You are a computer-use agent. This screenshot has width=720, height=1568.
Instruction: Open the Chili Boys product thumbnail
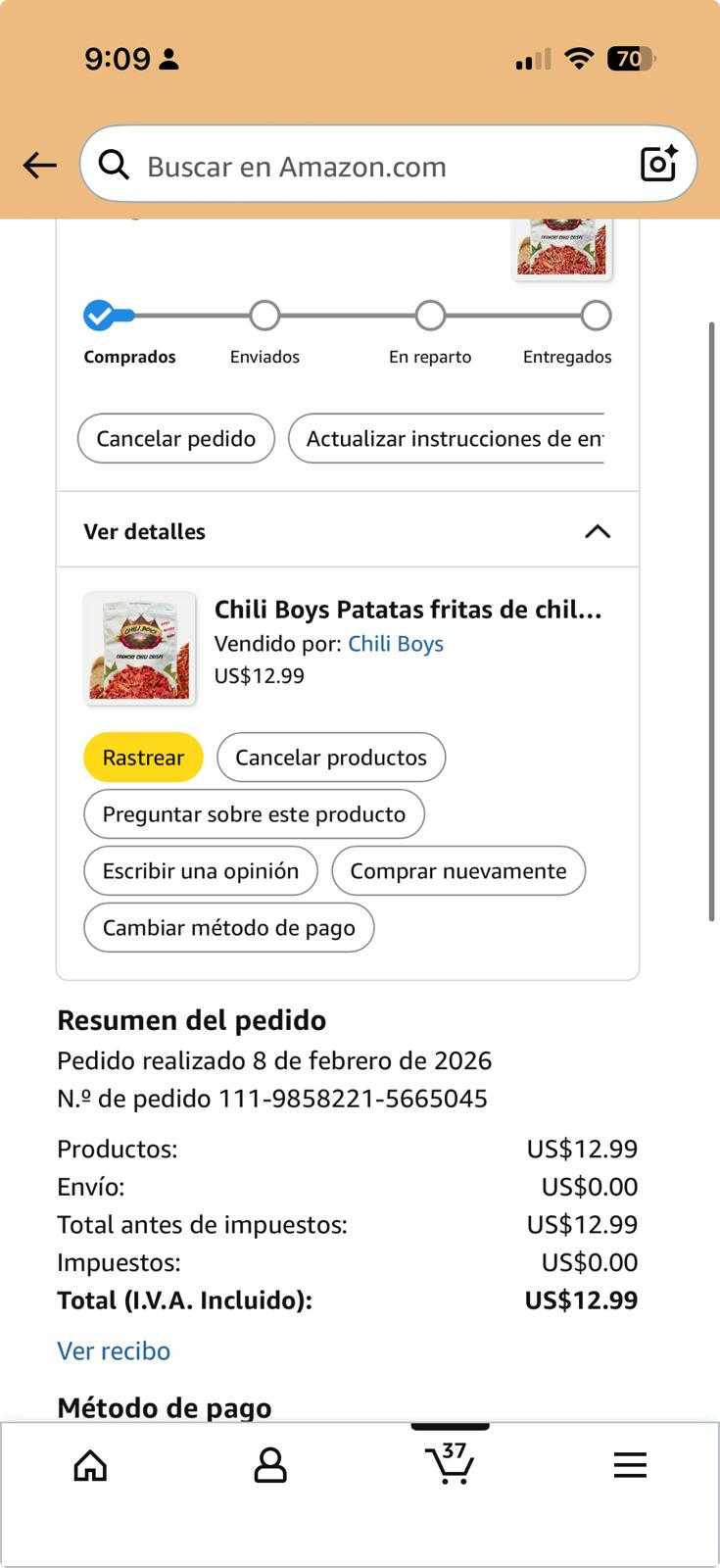click(x=139, y=648)
